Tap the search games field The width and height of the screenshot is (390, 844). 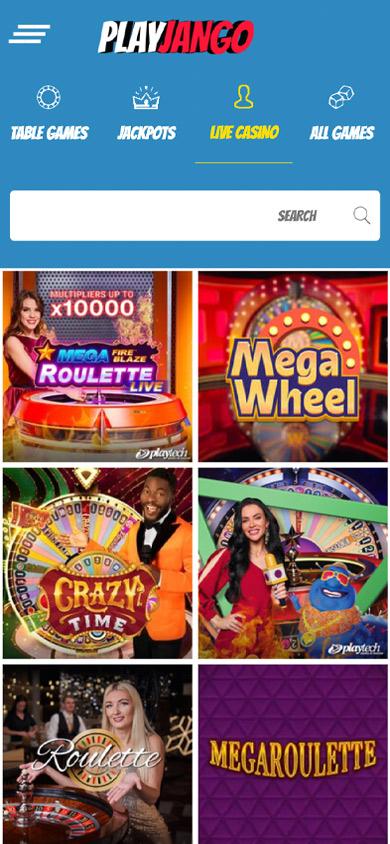pos(195,215)
